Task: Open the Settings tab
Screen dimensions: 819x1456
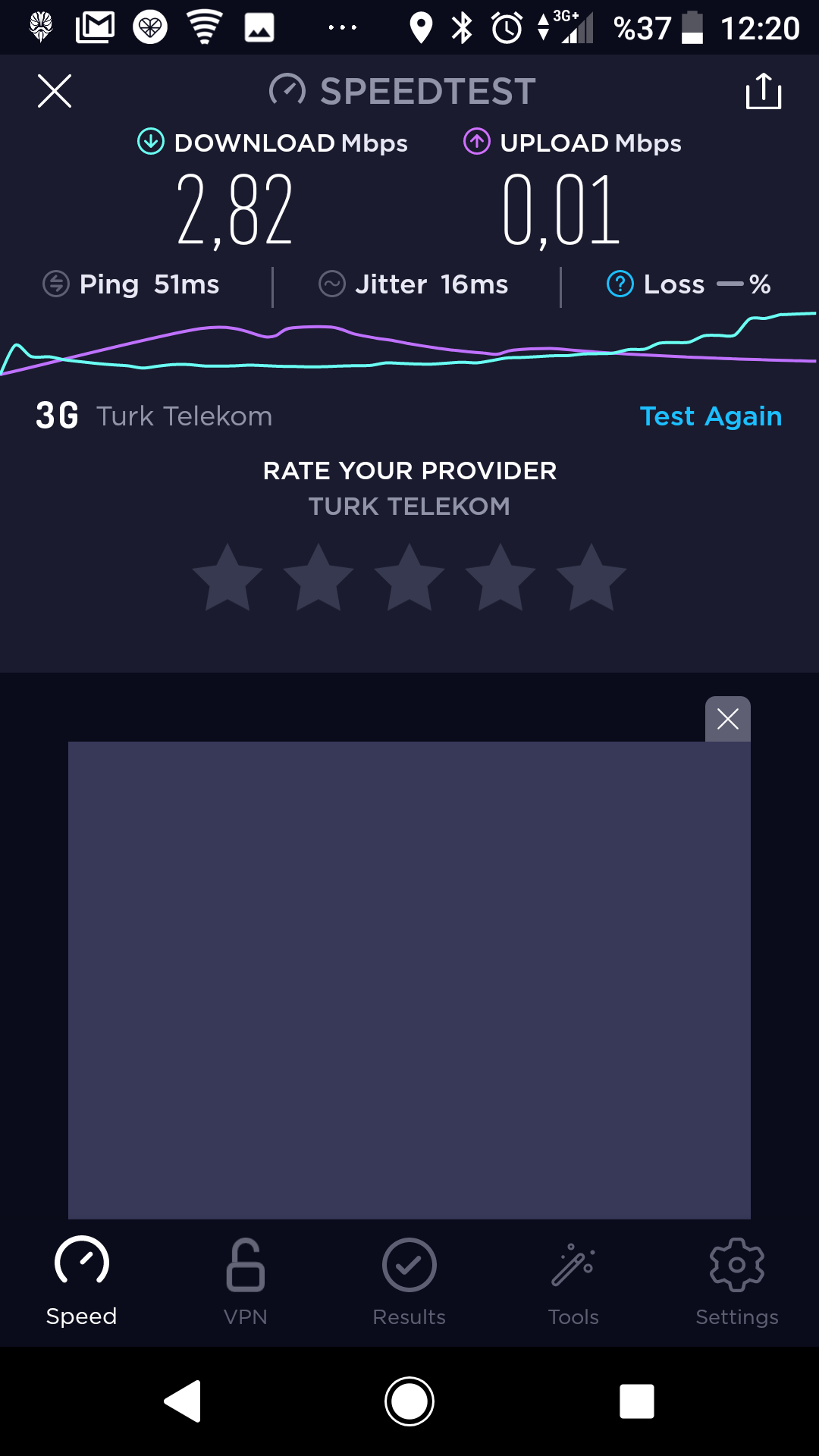Action: tap(737, 1282)
